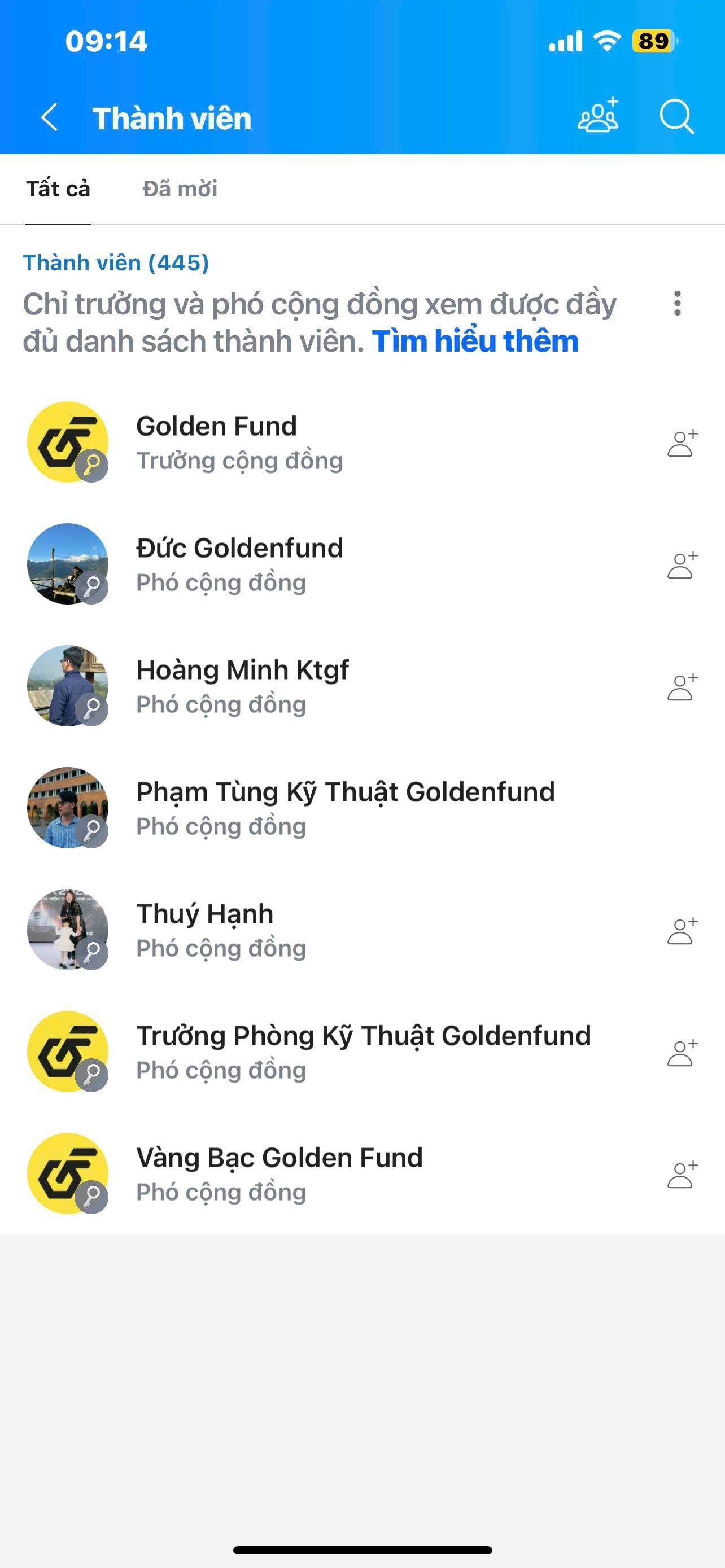Tap the back arrow to leave members list
The width and height of the screenshot is (725, 1568).
[49, 117]
